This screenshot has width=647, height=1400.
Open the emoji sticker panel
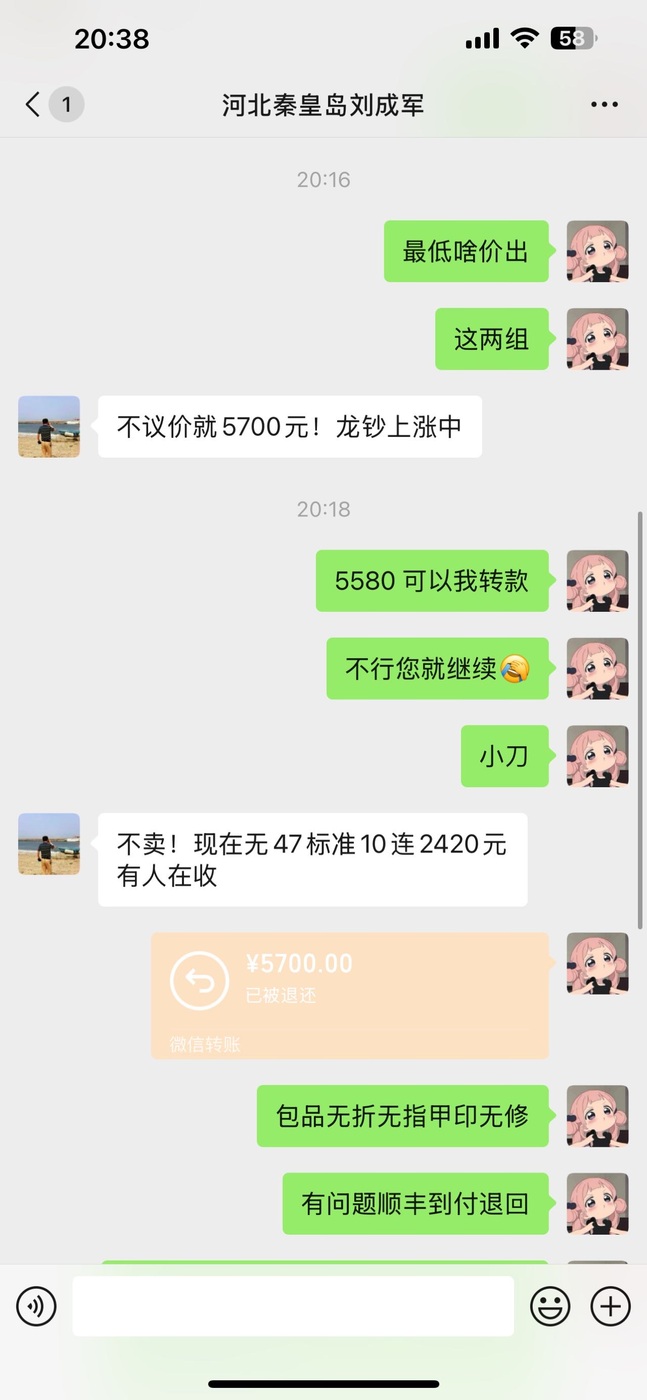pos(550,1306)
